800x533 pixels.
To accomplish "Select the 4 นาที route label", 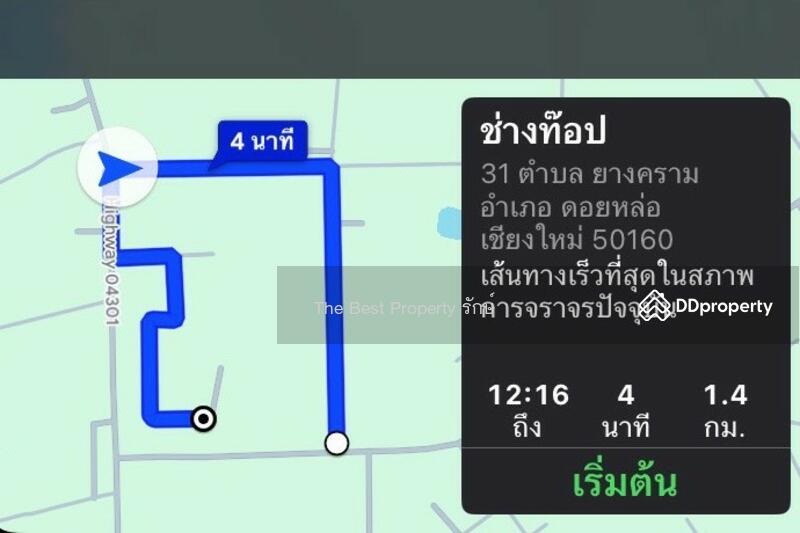I will click(262, 141).
